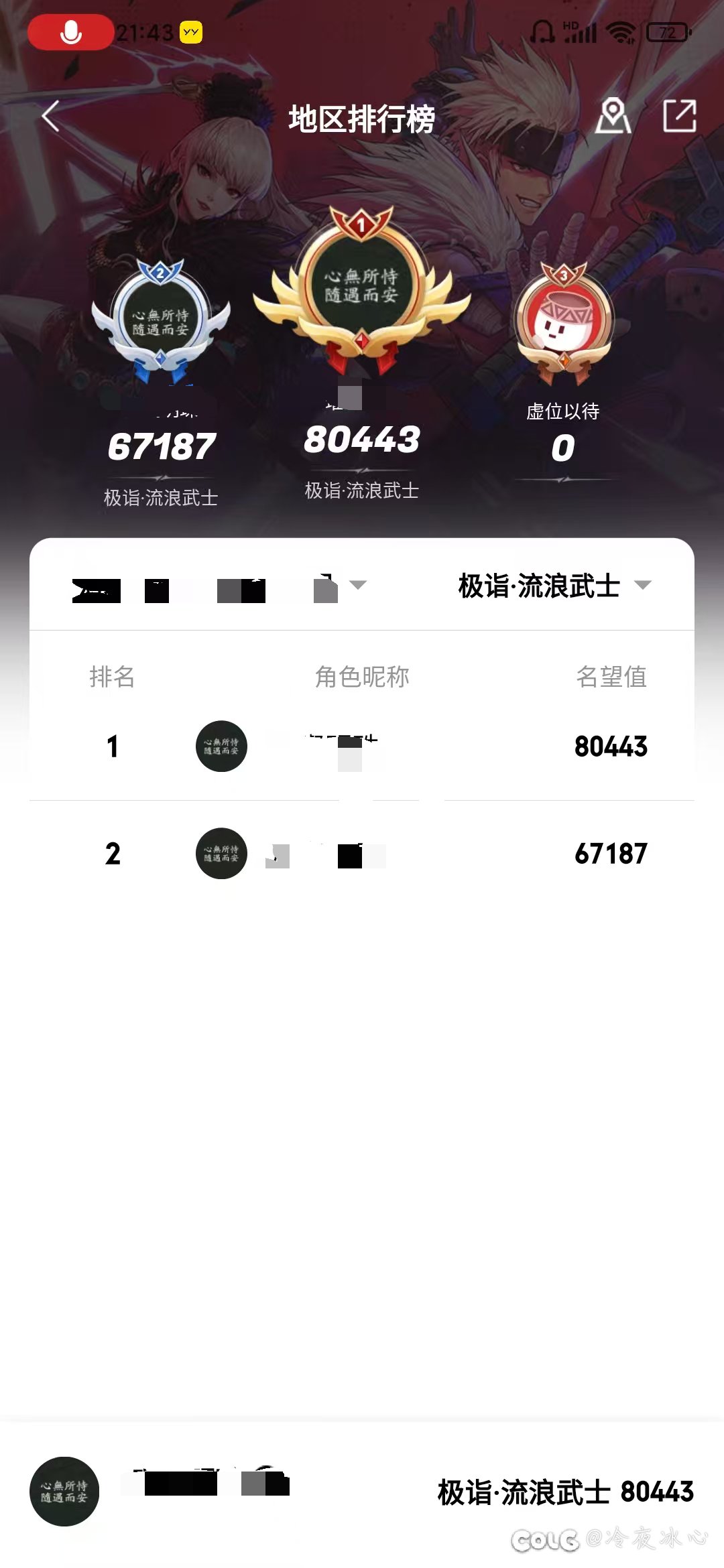Tap the second place podium avatar

[x=161, y=322]
